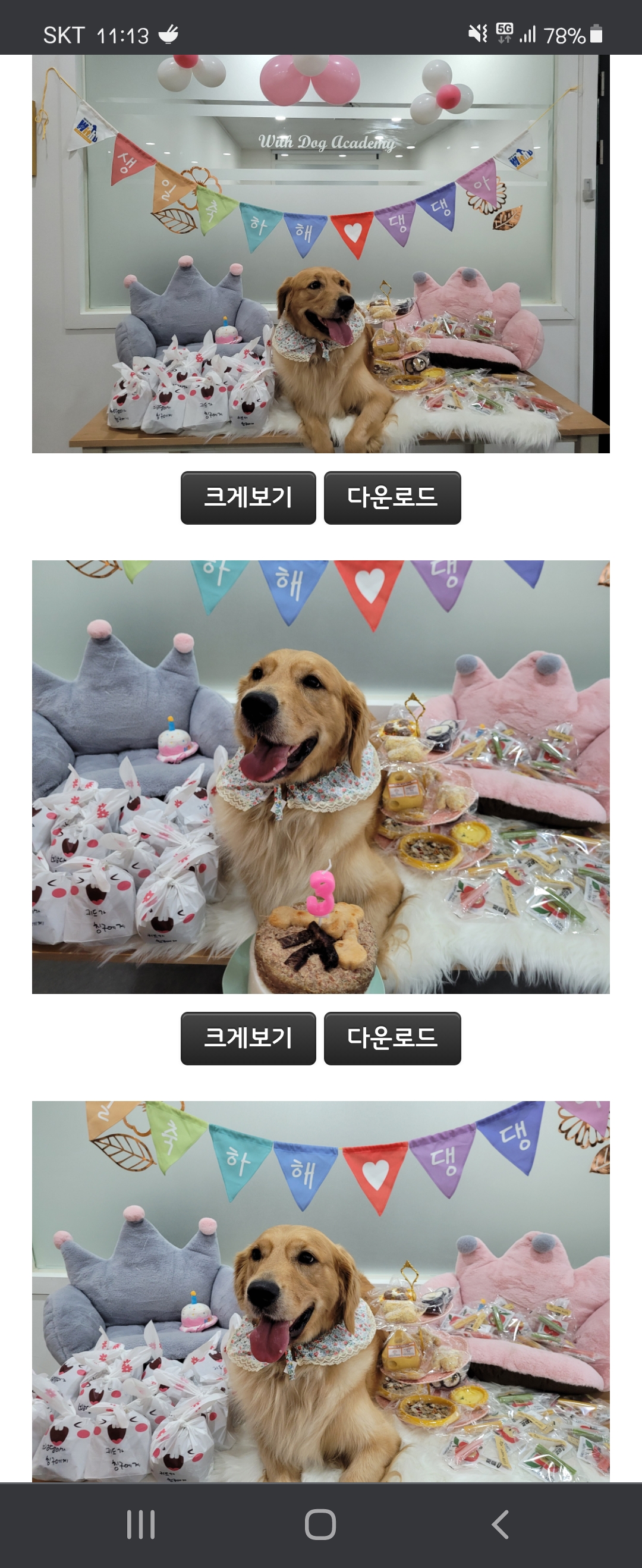Download the second photo via 다운로드

(394, 1039)
